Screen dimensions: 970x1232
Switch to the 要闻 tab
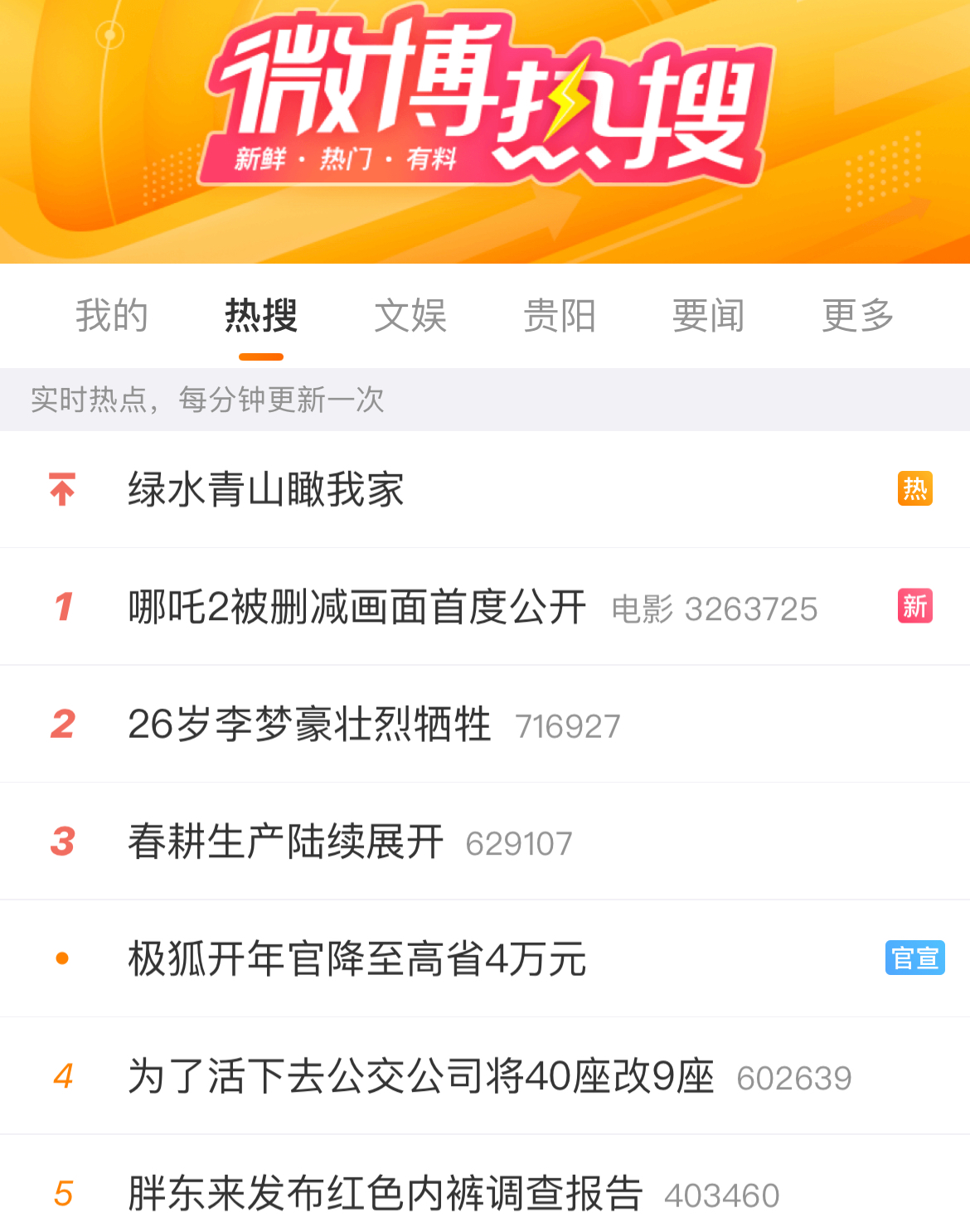point(709,316)
